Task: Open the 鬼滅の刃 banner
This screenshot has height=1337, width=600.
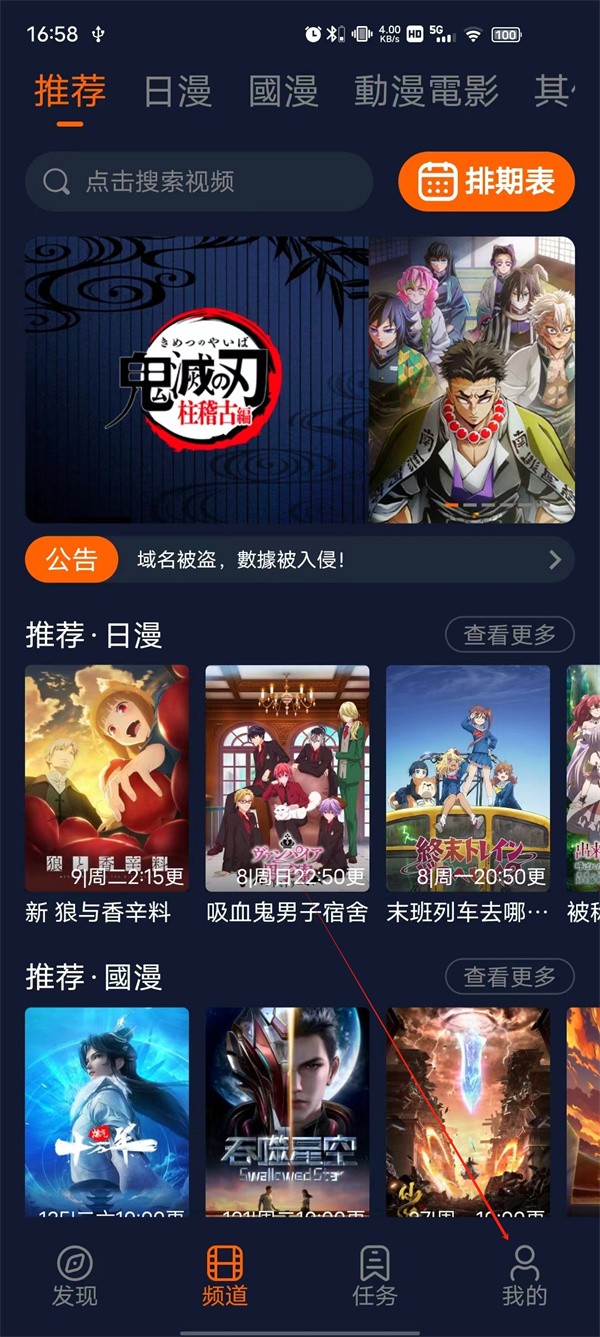Action: [300, 380]
